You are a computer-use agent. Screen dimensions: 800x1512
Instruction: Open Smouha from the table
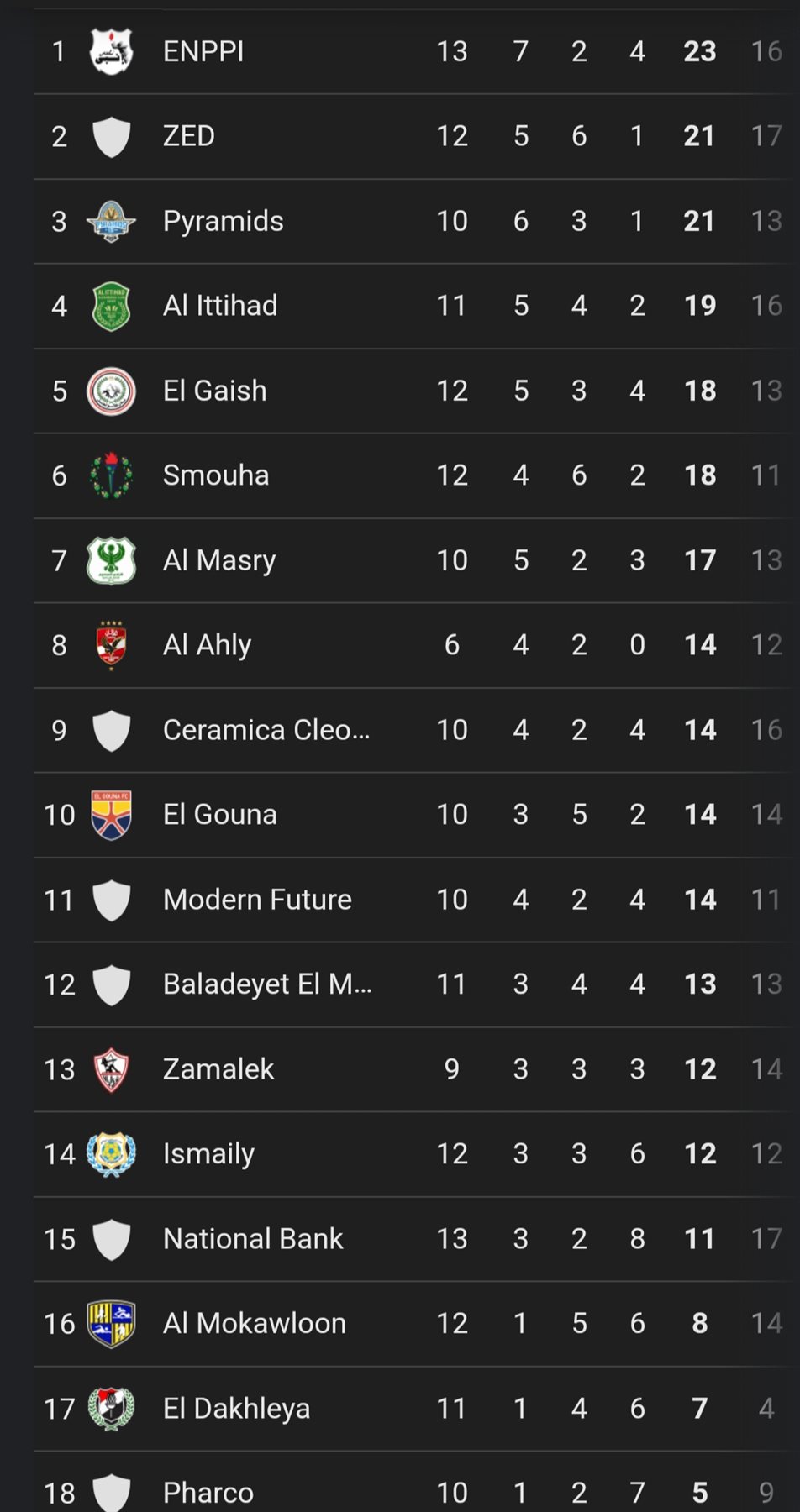(216, 475)
